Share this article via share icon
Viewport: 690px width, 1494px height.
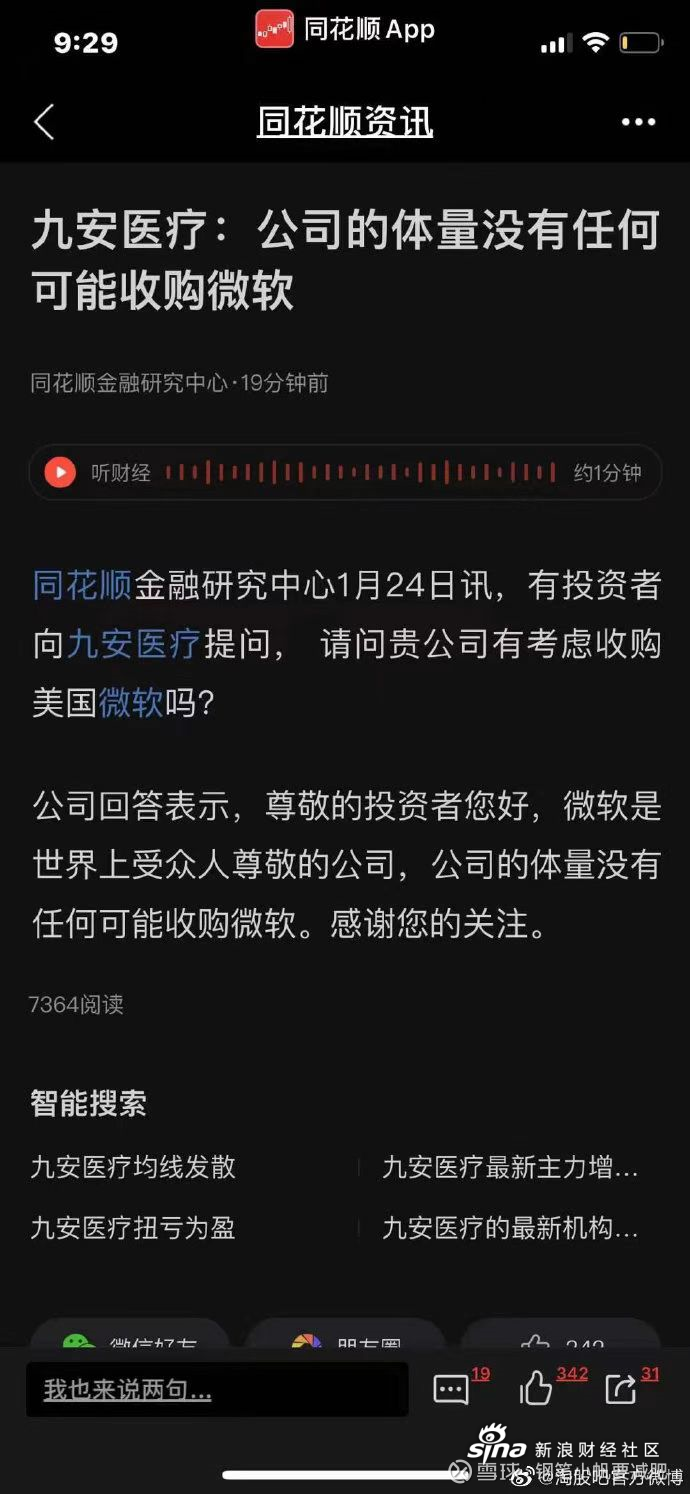point(622,1389)
